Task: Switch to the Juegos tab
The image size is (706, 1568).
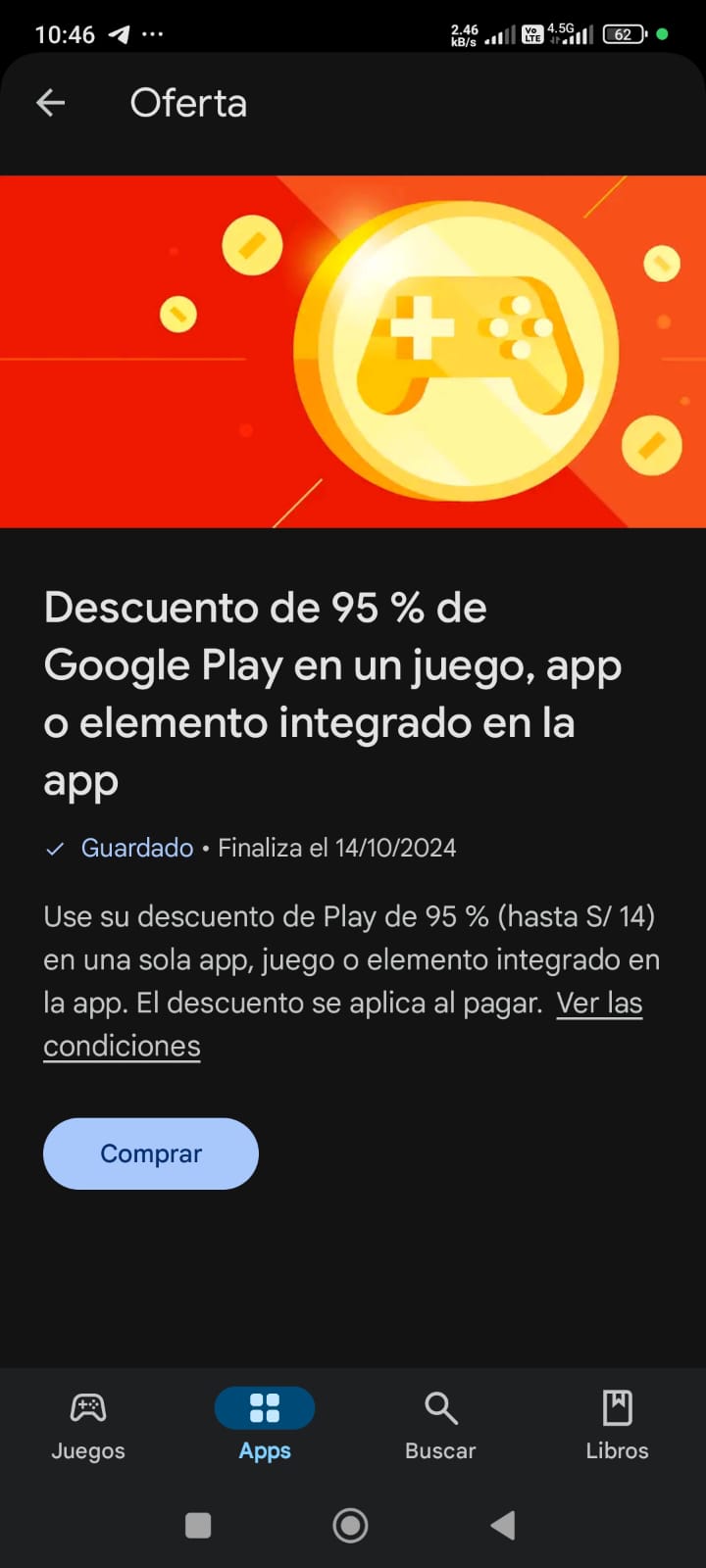Action: (88, 1425)
